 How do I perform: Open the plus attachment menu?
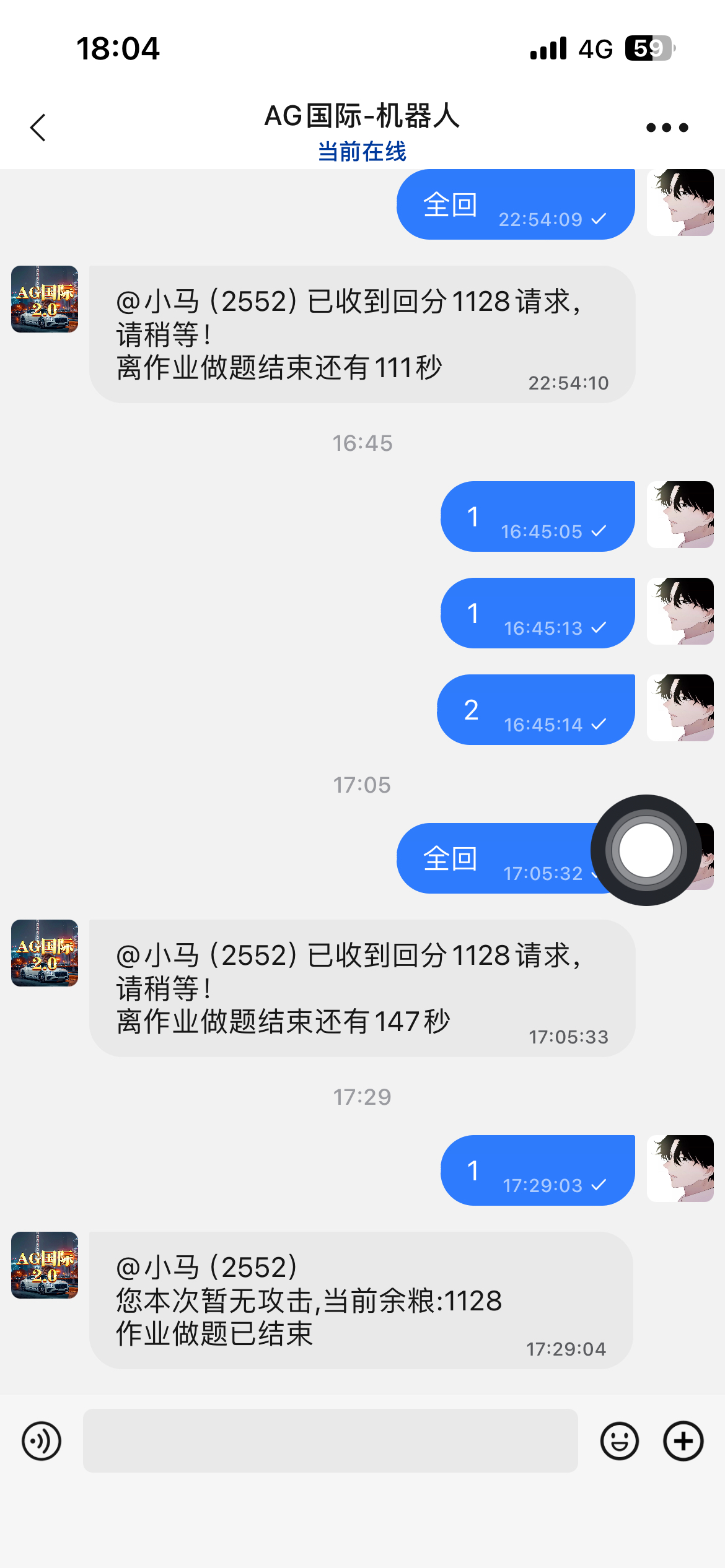click(x=683, y=1440)
